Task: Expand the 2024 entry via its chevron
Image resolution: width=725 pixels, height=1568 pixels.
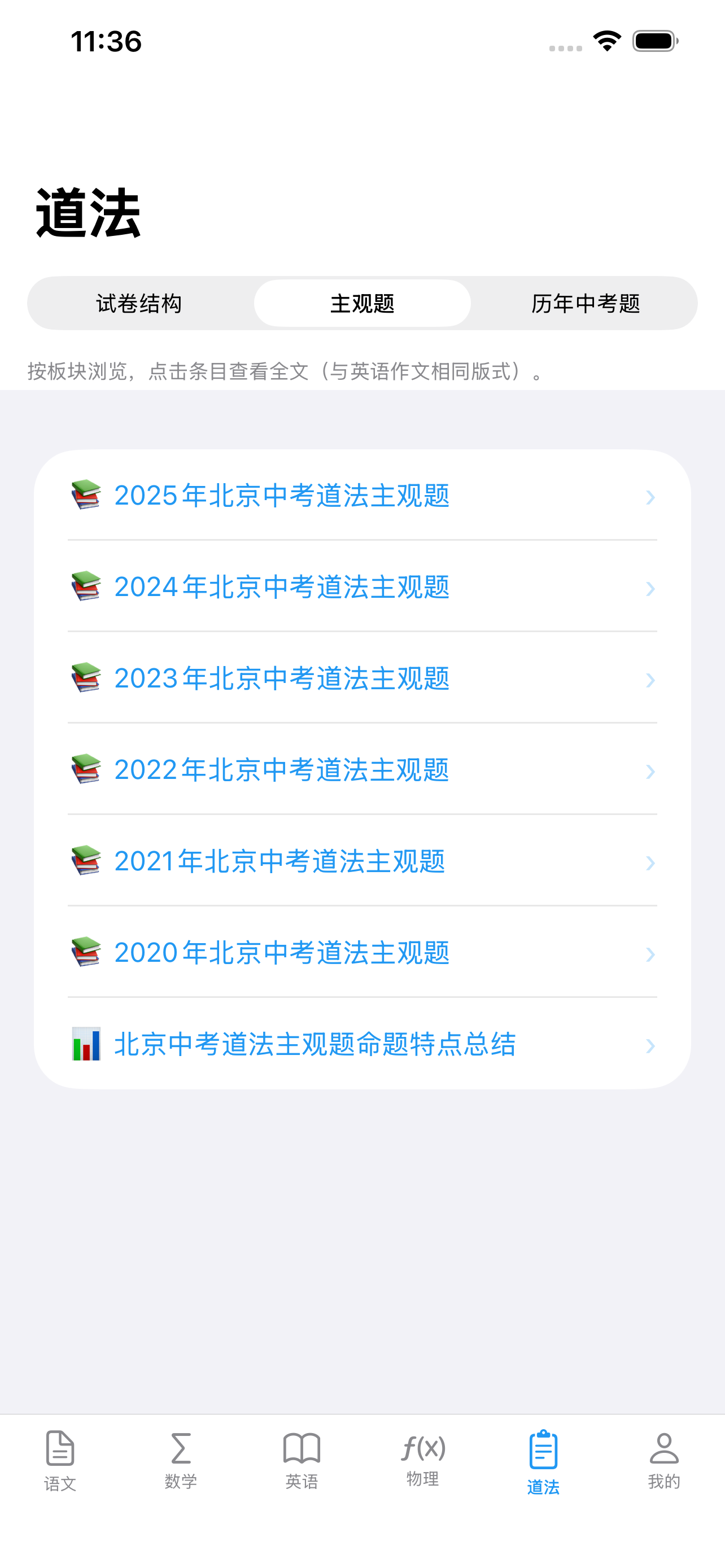Action: point(650,589)
